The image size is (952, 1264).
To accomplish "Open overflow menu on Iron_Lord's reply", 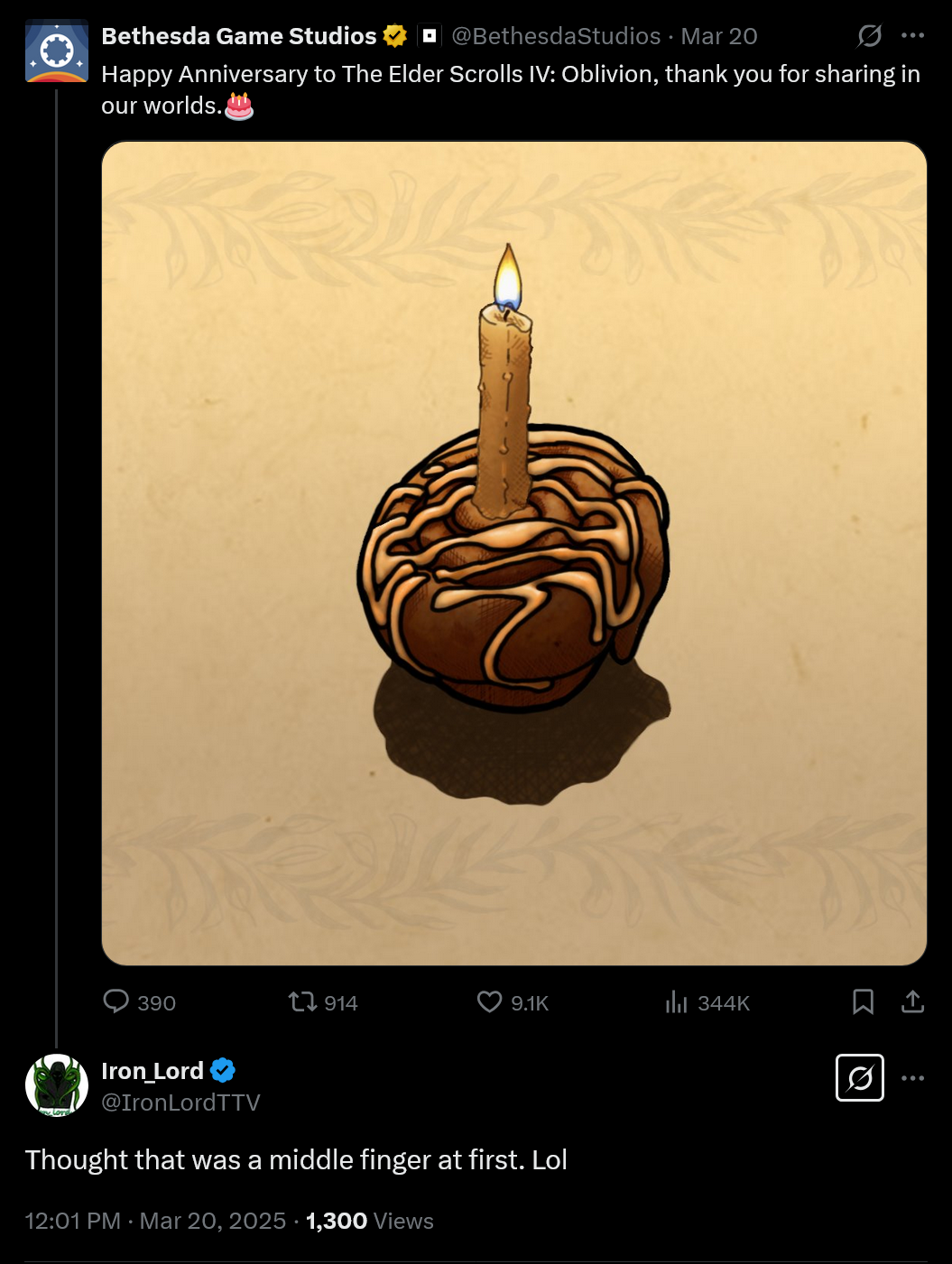I will coord(912,1077).
